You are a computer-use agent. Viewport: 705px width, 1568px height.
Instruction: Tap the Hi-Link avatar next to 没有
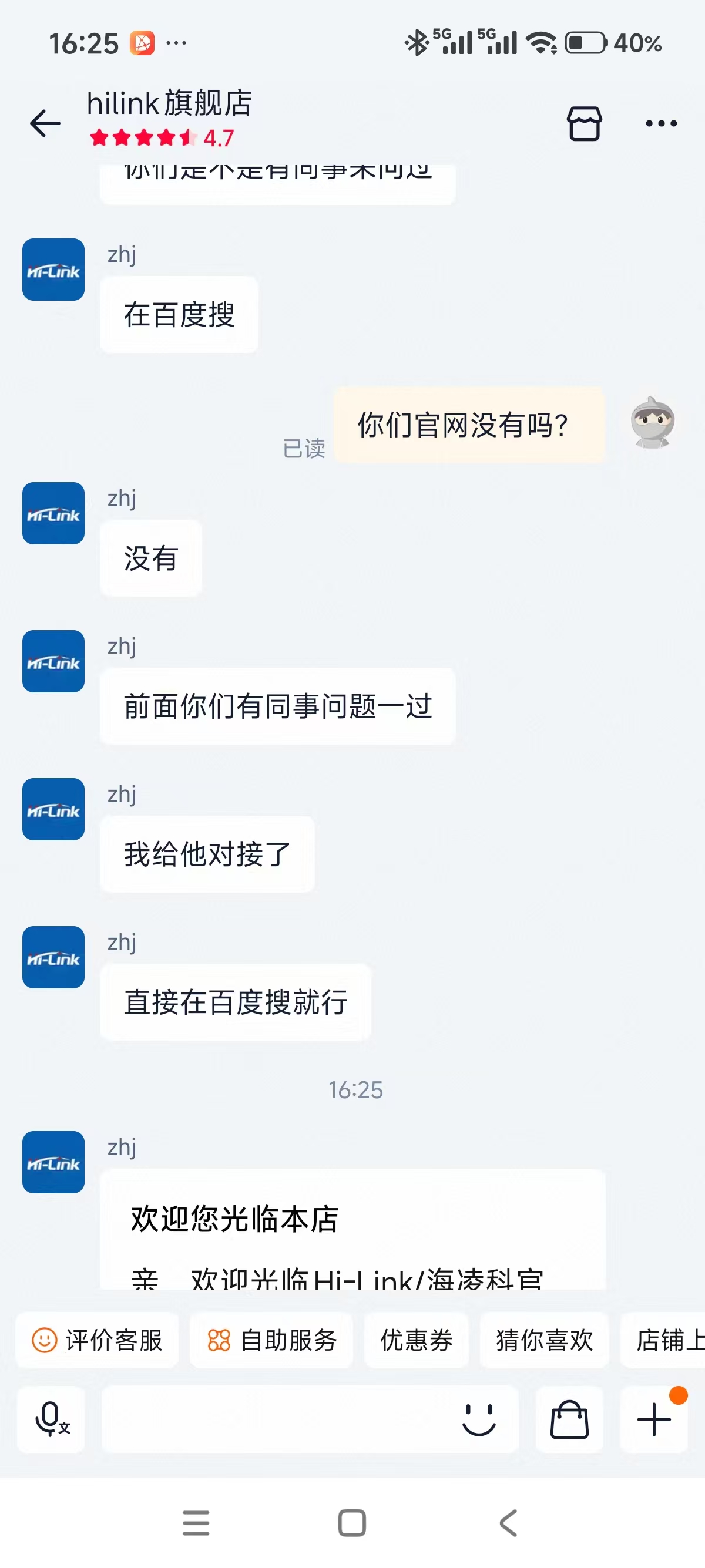tap(52, 513)
